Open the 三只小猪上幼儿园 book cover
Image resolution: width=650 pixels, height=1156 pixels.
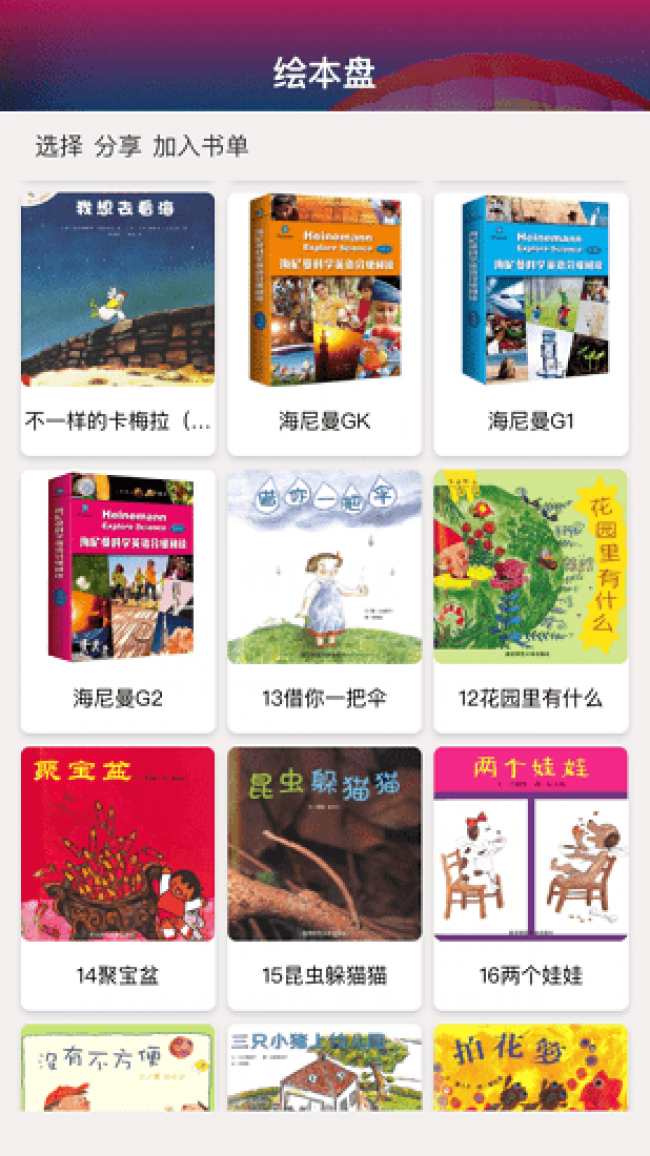pyautogui.click(x=324, y=1068)
